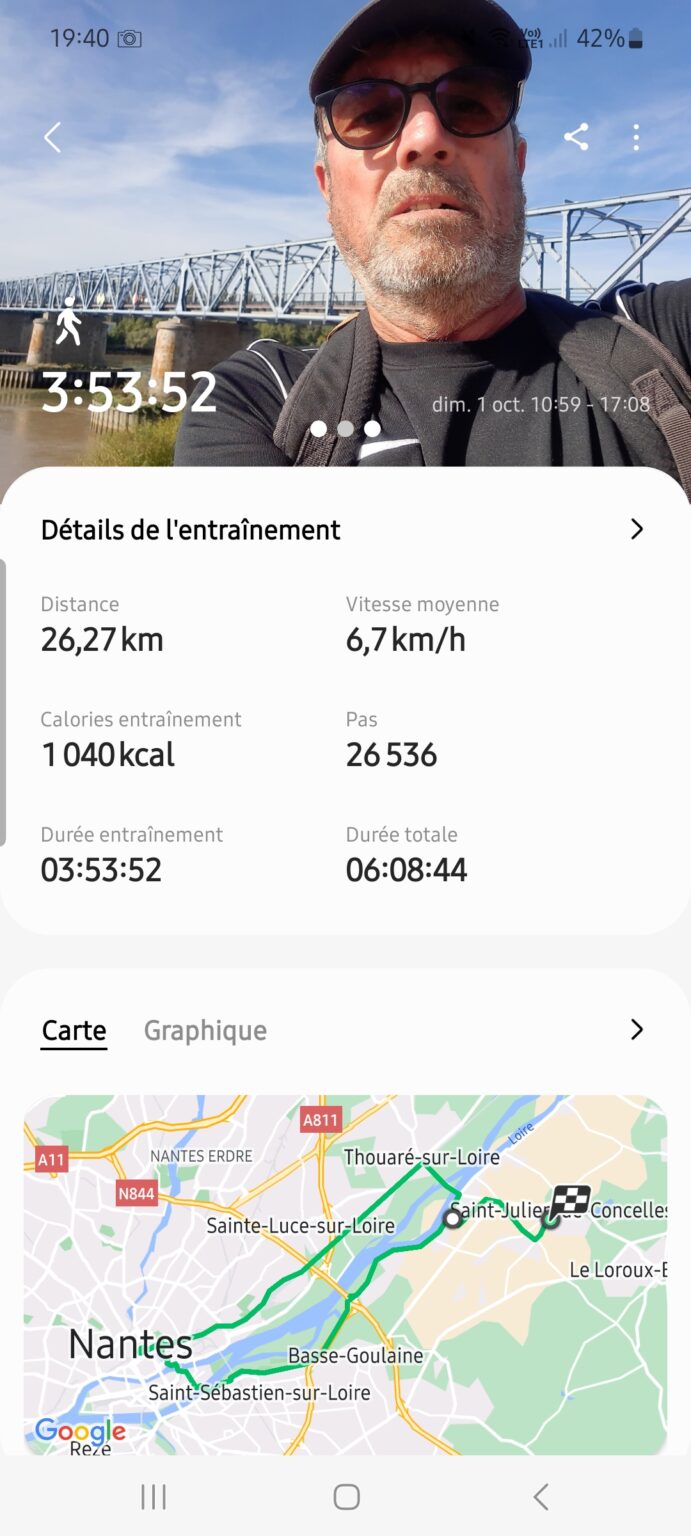Open the recent apps view
Viewport: 691px width, 1536px height.
153,1496
